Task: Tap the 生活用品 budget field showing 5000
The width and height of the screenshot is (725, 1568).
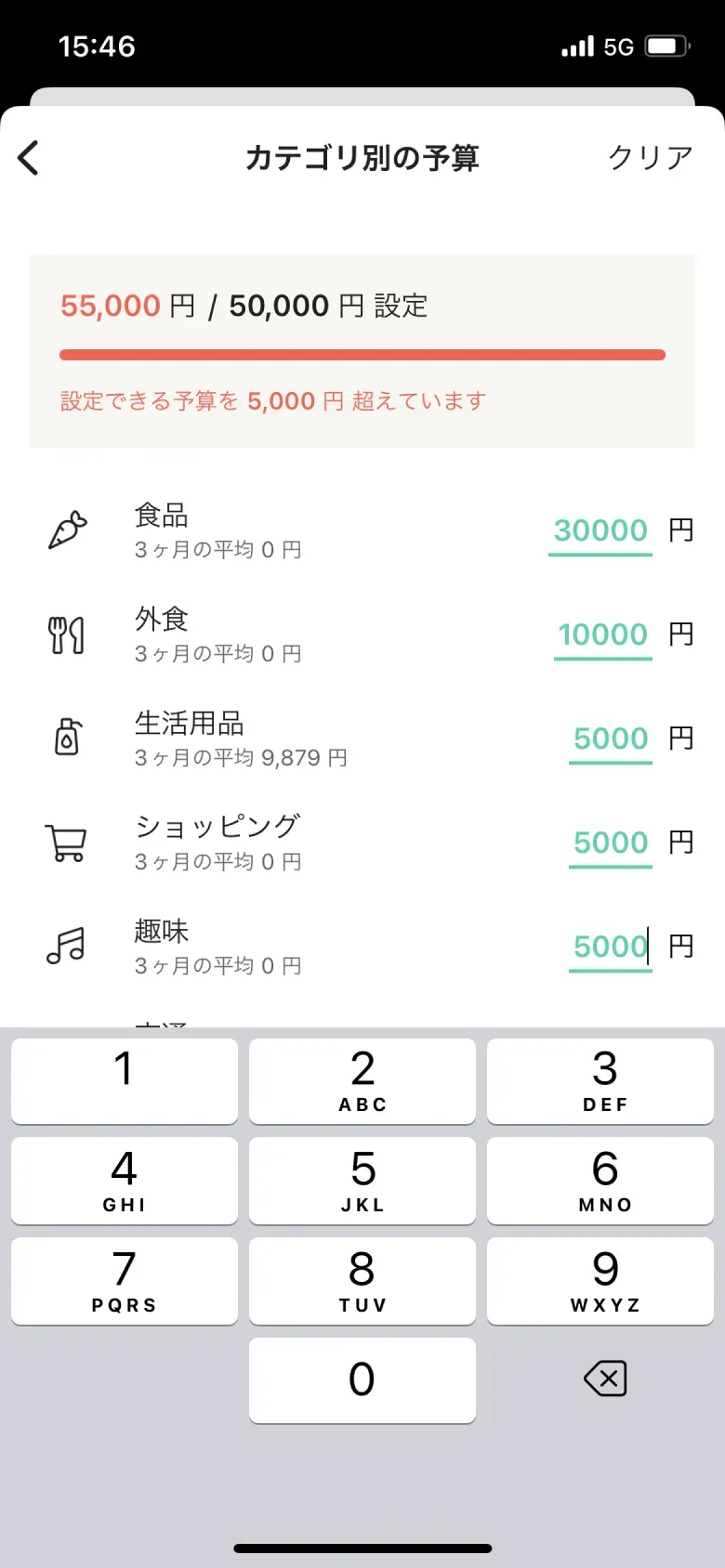Action: (610, 738)
